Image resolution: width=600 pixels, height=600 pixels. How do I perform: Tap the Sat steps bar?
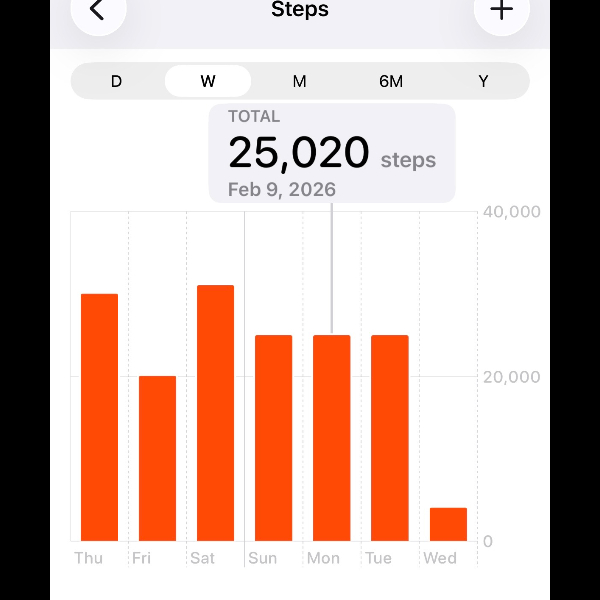pos(215,413)
